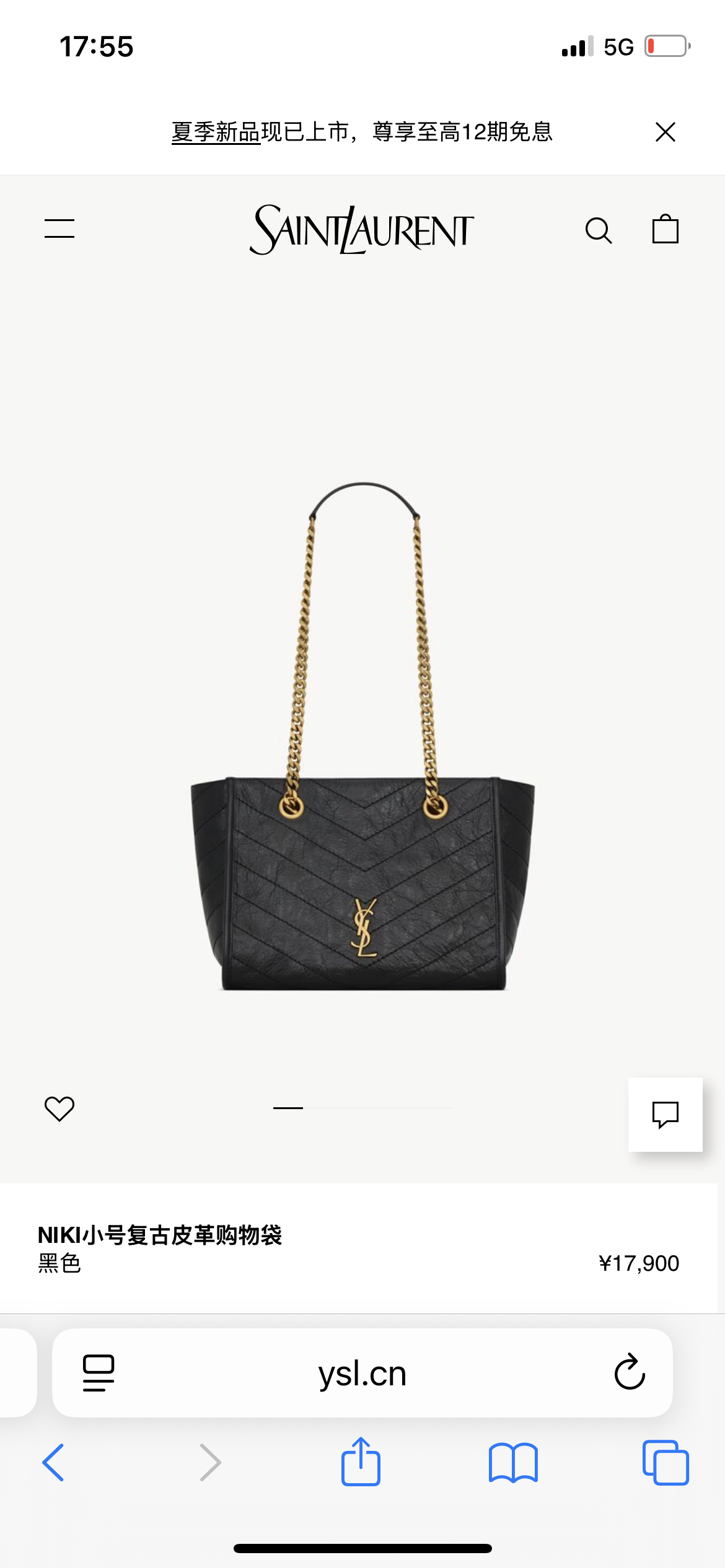Open Safari bookmarks
Image resolution: width=725 pixels, height=1568 pixels.
click(513, 1463)
